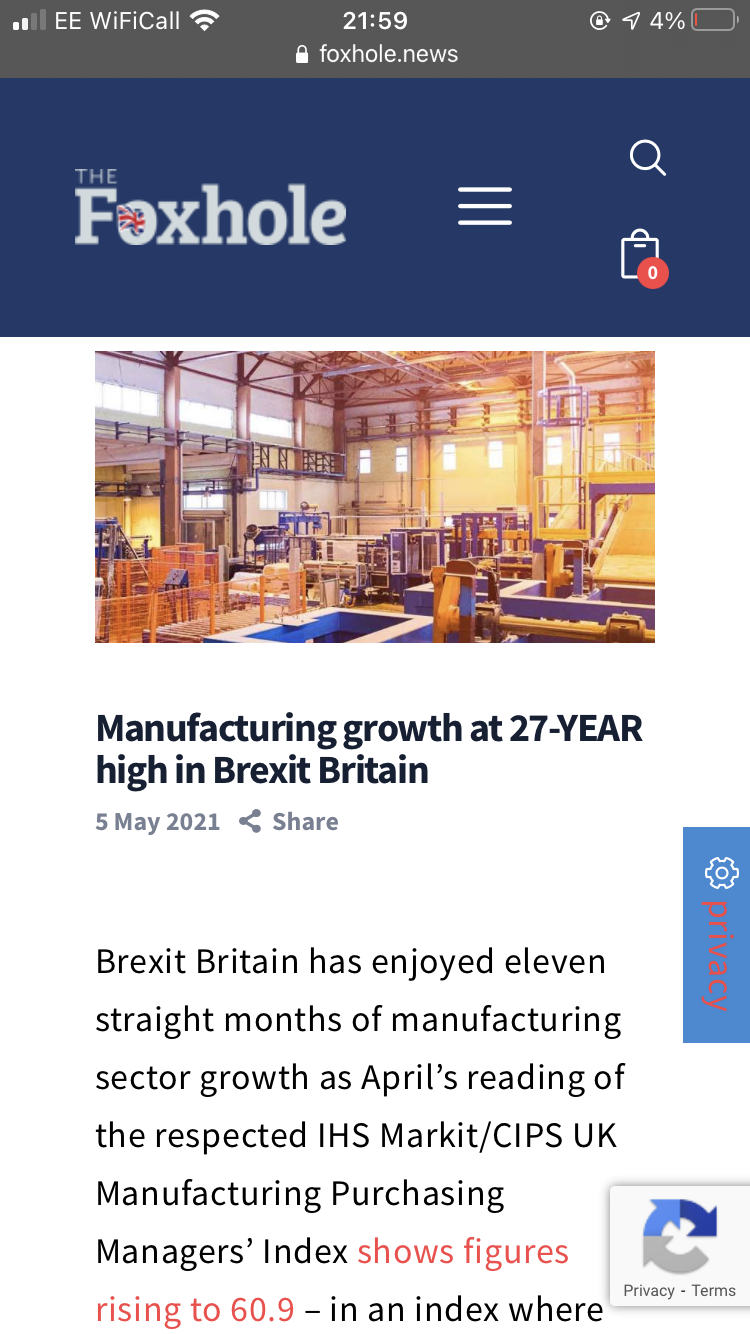Go to The Foxhole homepage logo
The image size is (750, 1334).
click(x=210, y=208)
